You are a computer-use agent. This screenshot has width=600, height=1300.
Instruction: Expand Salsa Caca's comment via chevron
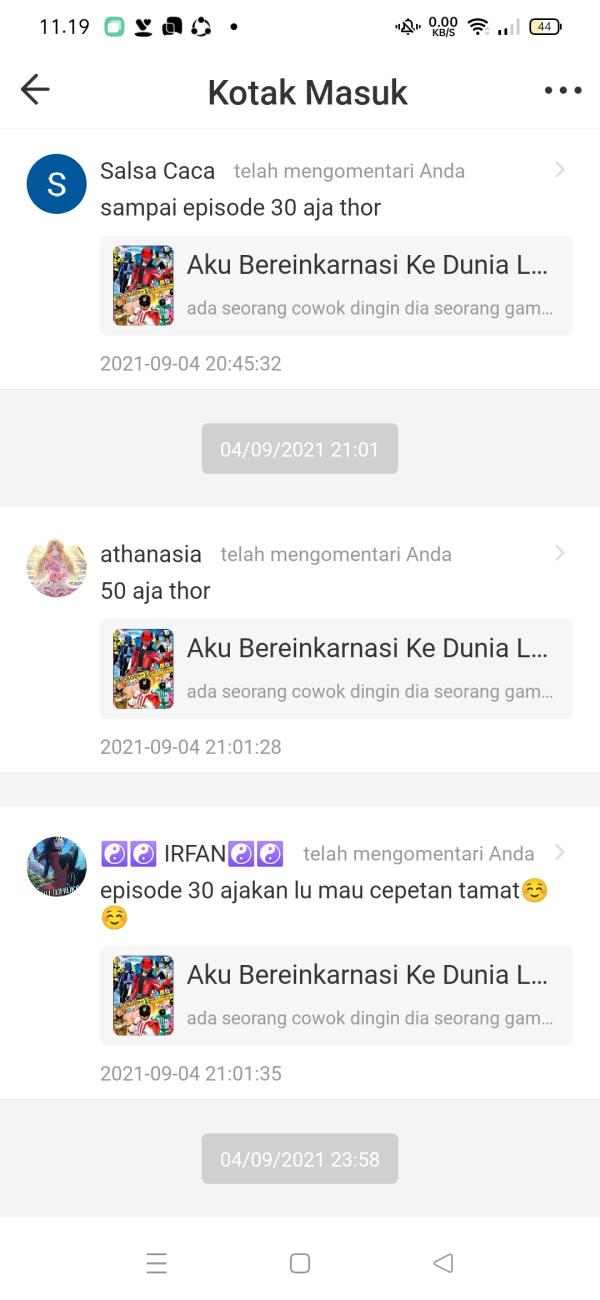coord(560,170)
